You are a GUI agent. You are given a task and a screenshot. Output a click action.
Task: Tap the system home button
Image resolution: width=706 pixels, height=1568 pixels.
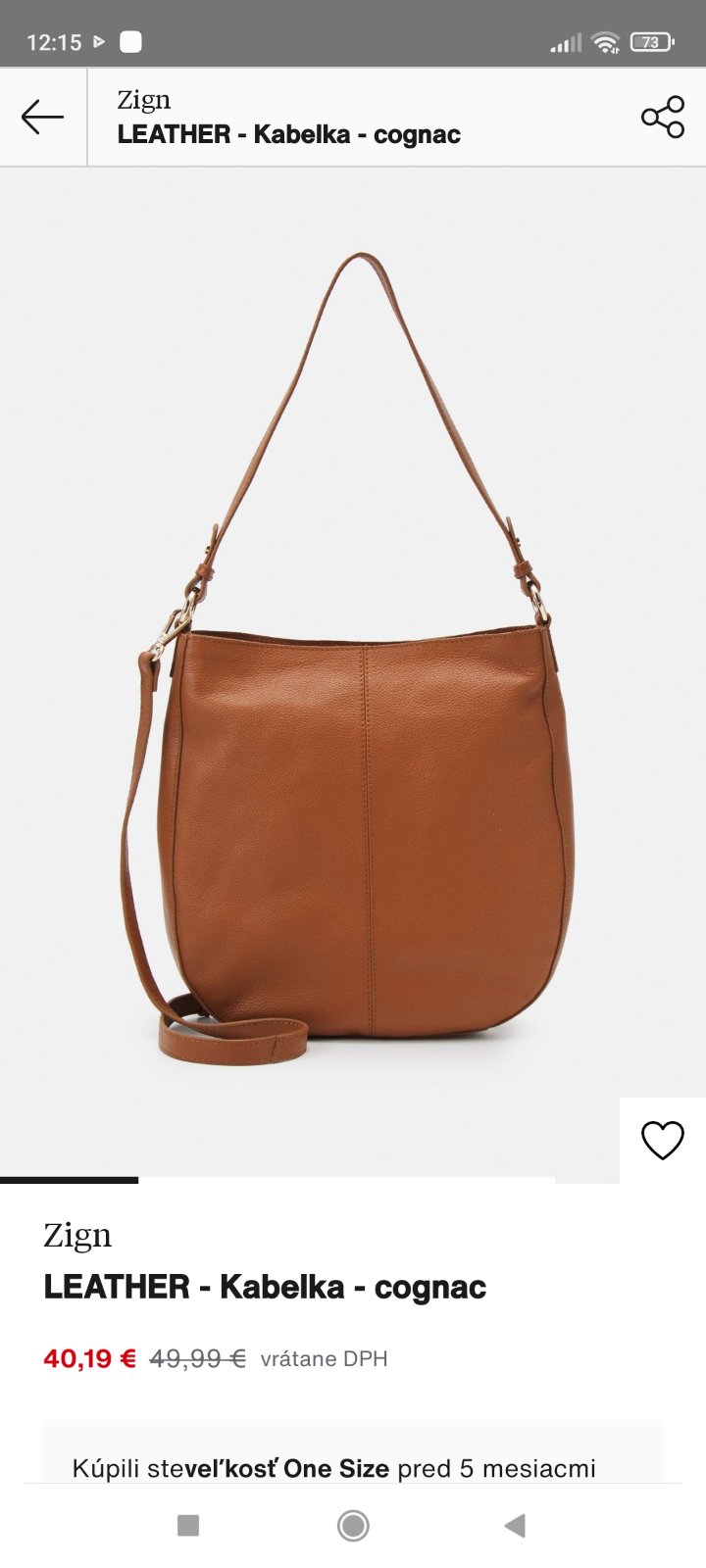(x=353, y=1525)
